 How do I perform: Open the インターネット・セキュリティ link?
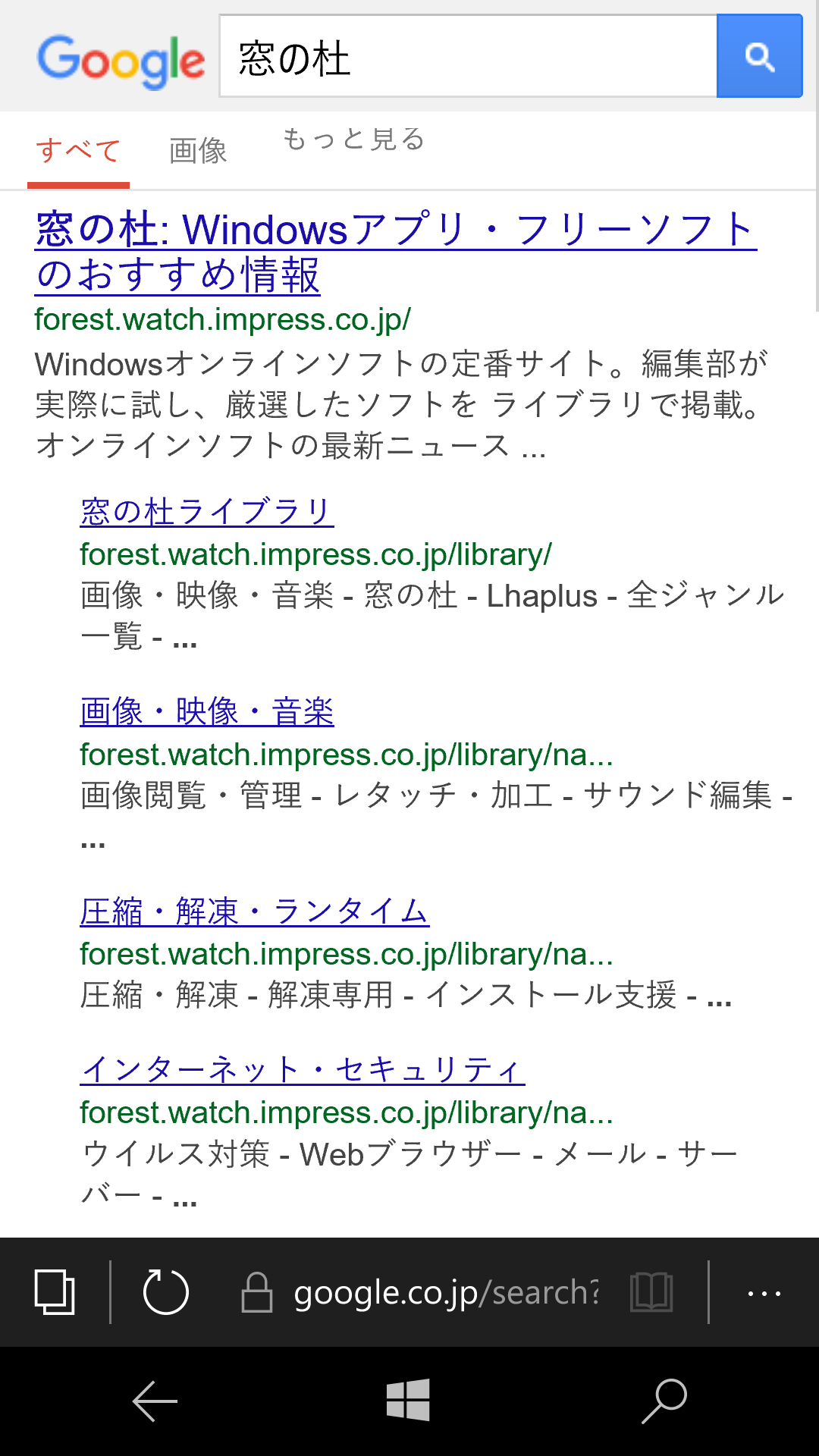click(x=303, y=1070)
